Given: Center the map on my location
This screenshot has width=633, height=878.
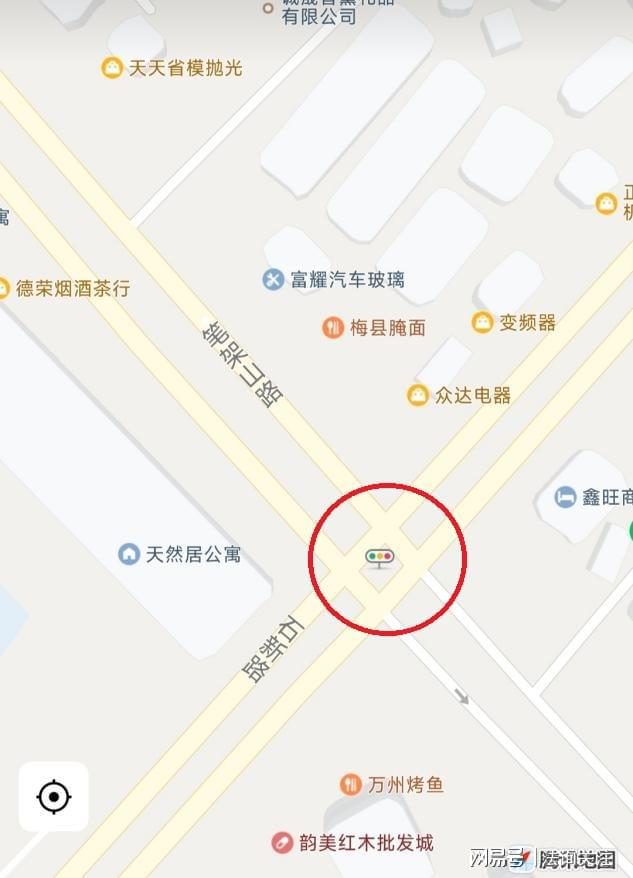Looking at the screenshot, I should 53,797.
